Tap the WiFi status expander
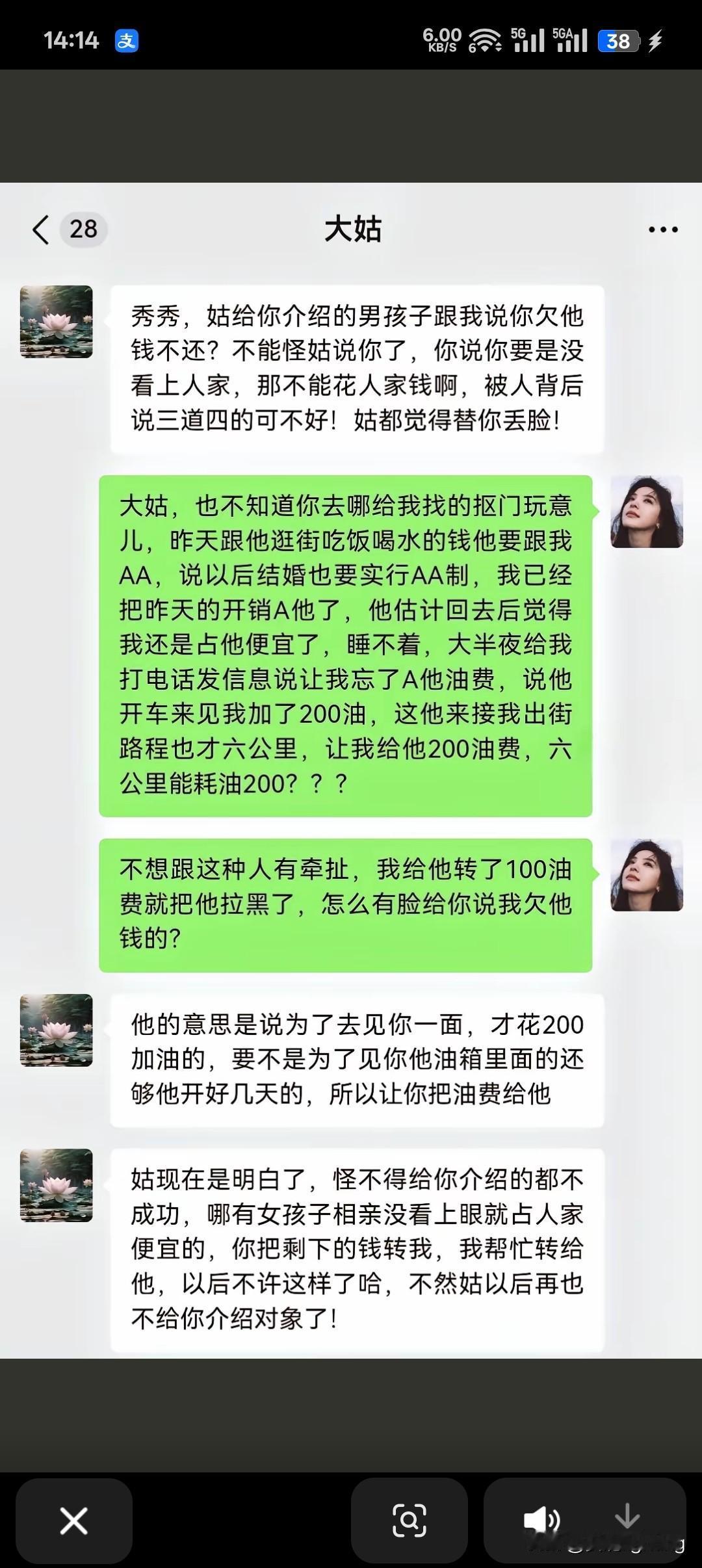Screen dimensions: 702x1568 (x=484, y=40)
